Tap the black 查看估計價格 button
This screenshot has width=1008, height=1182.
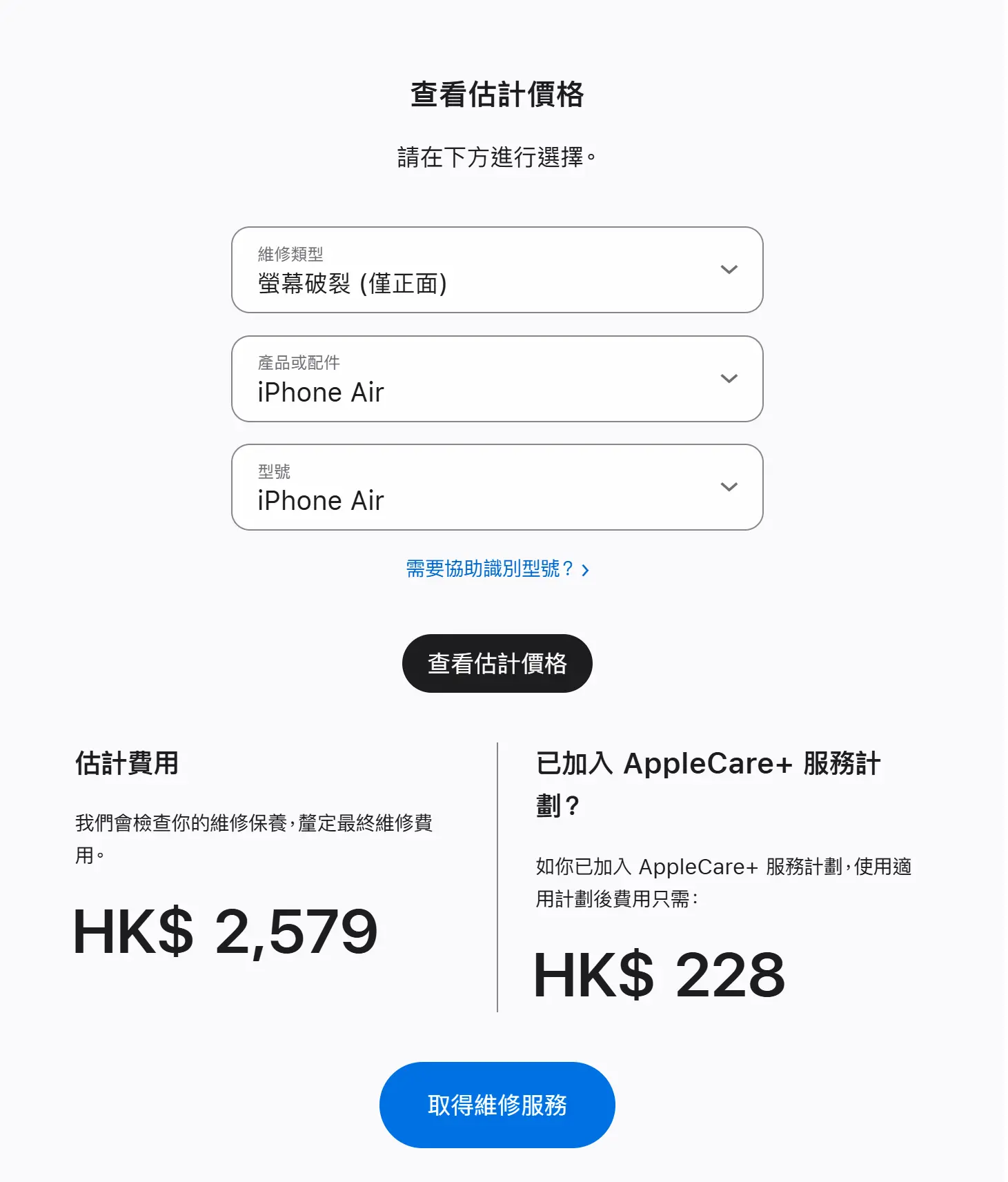(x=497, y=663)
